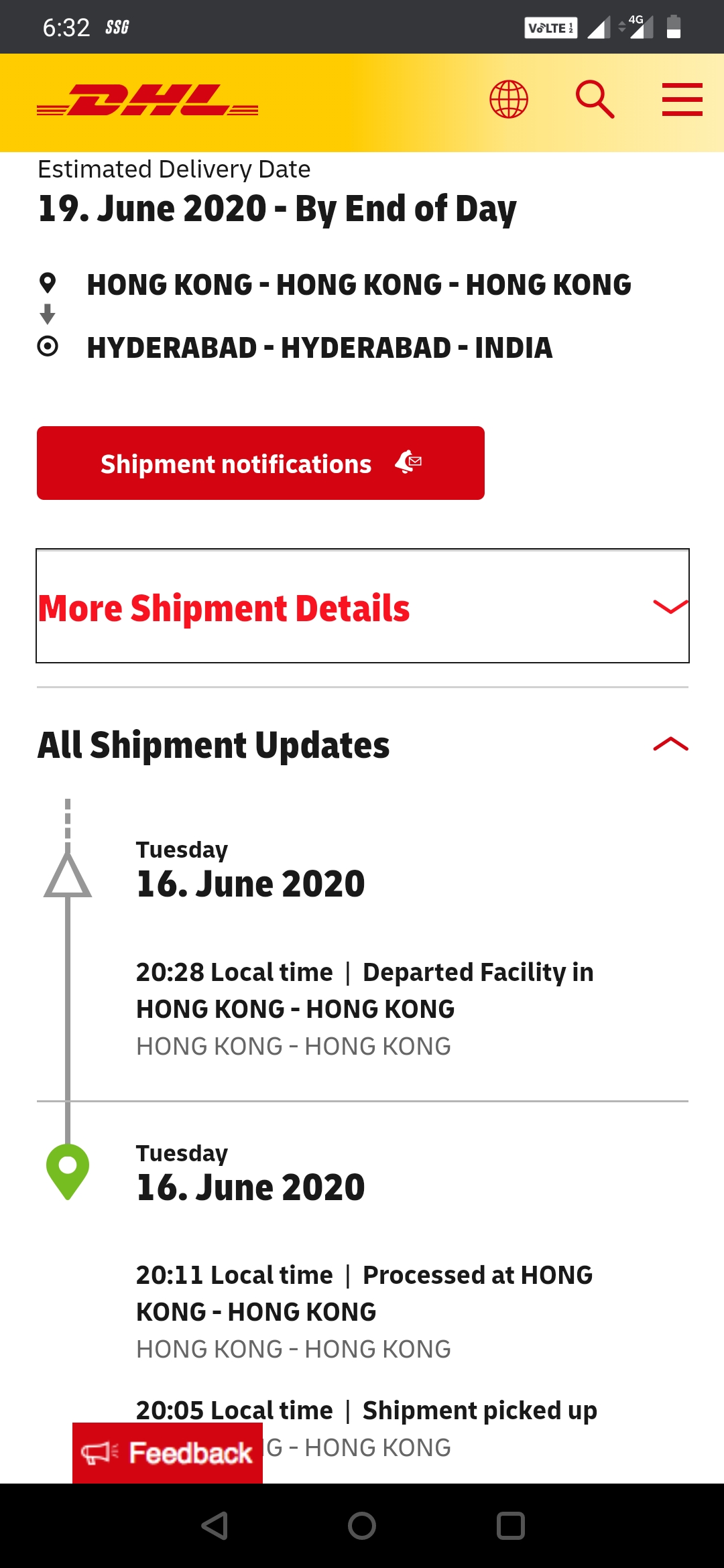Open the search magnifier in header
The width and height of the screenshot is (724, 1568).
coord(595,99)
